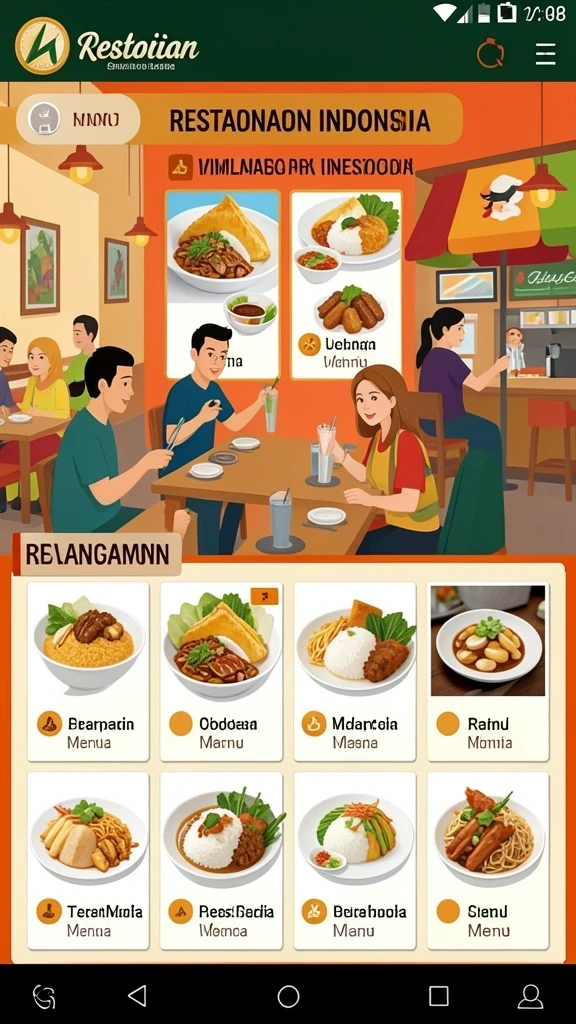Tap the NMNU pill chip

click(x=78, y=120)
